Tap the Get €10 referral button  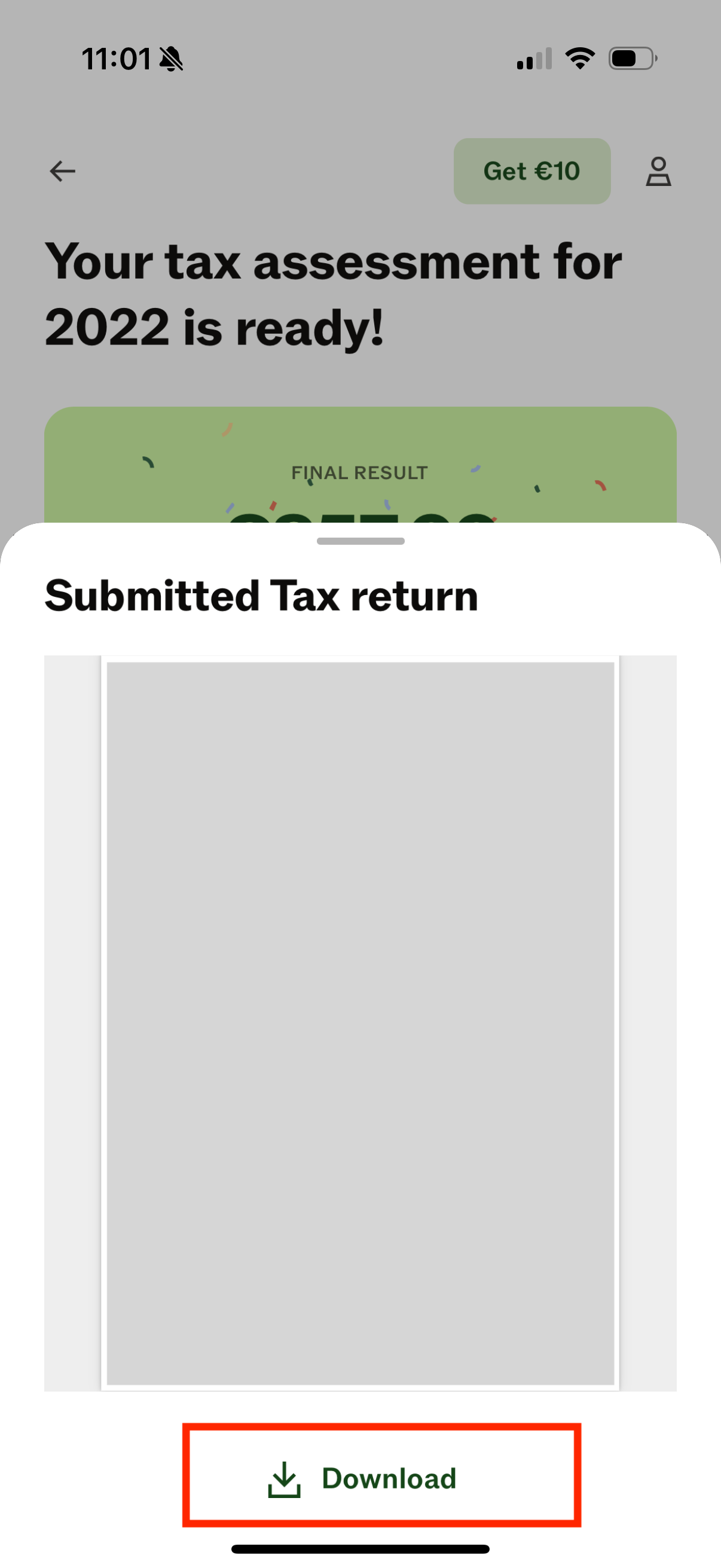[x=531, y=171]
